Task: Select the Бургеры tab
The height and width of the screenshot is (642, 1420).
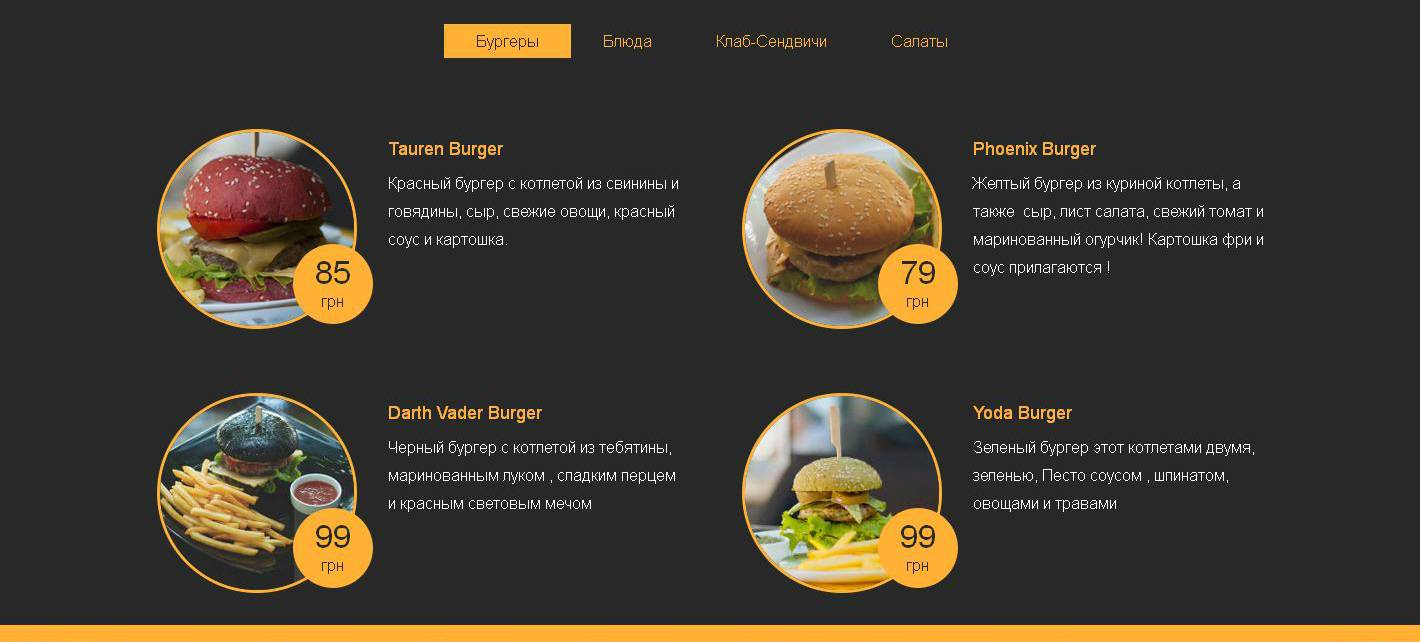Action: [507, 41]
